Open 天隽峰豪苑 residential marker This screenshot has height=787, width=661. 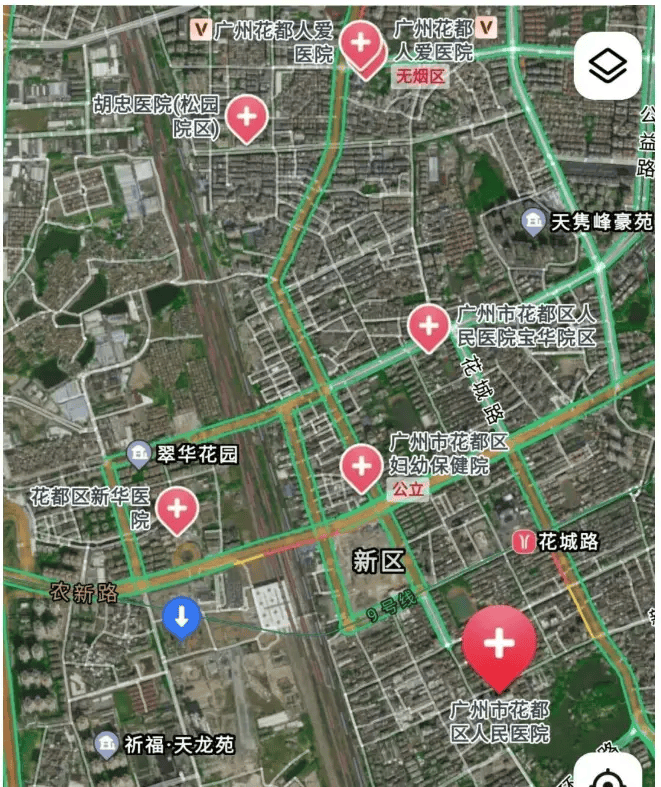(534, 221)
